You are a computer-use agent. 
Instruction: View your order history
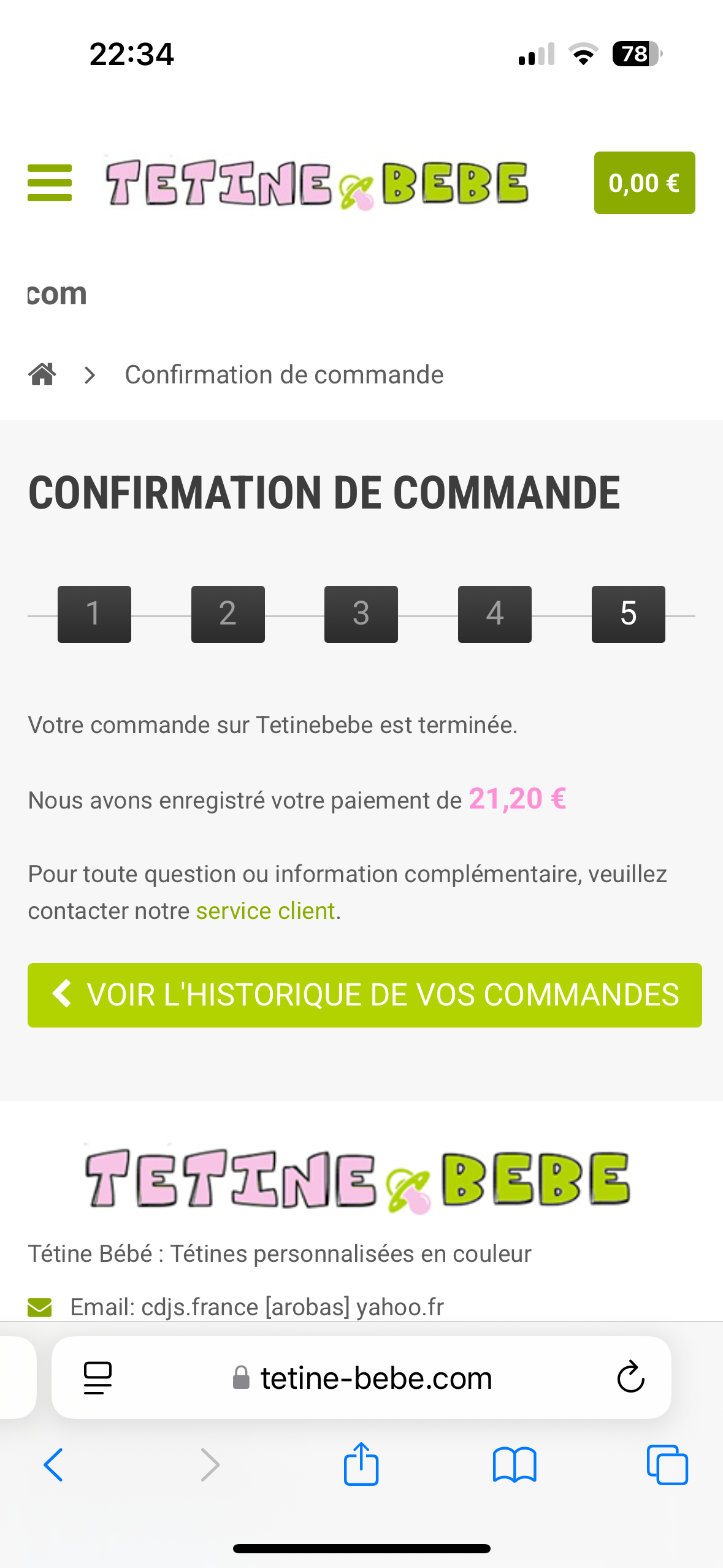pyautogui.click(x=364, y=995)
